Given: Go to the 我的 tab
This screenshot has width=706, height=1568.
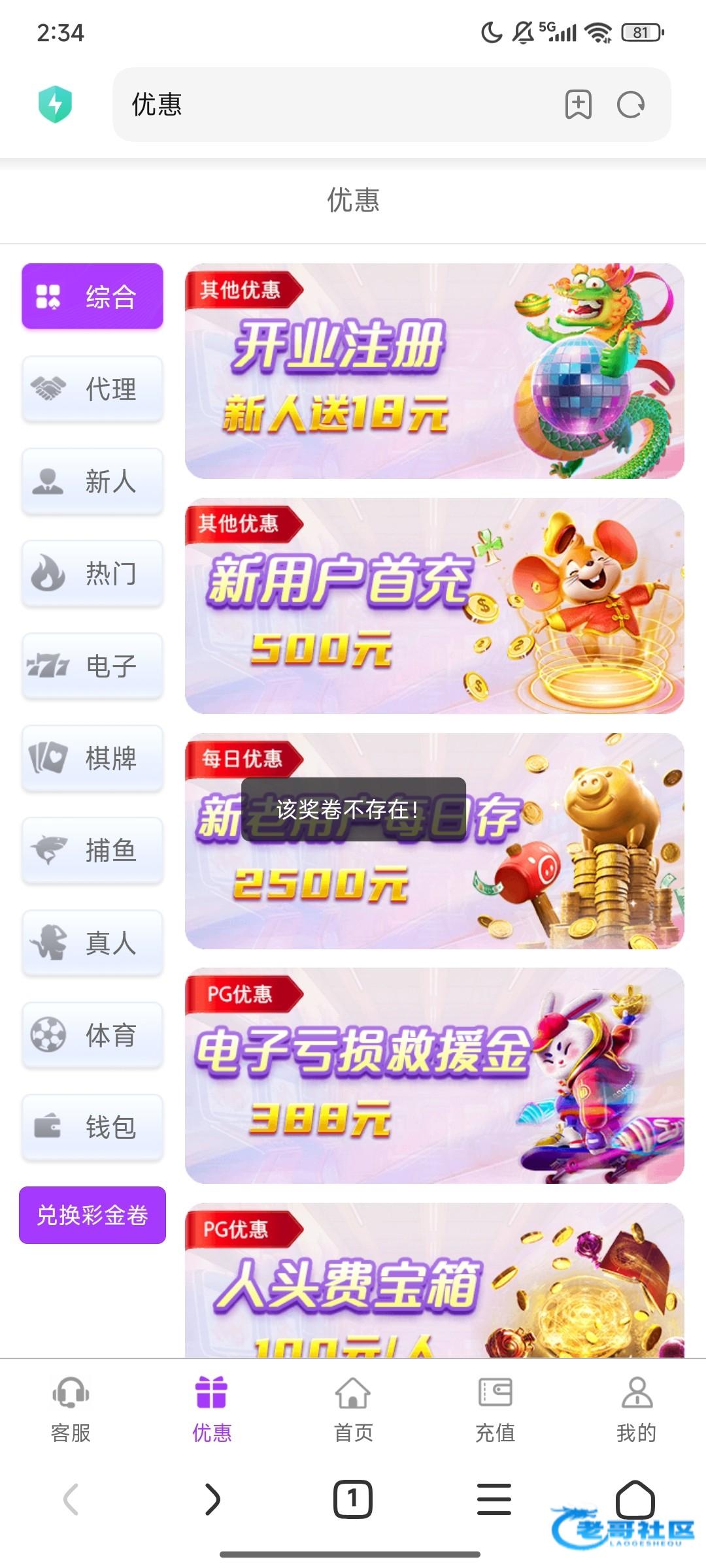Looking at the screenshot, I should [636, 1408].
